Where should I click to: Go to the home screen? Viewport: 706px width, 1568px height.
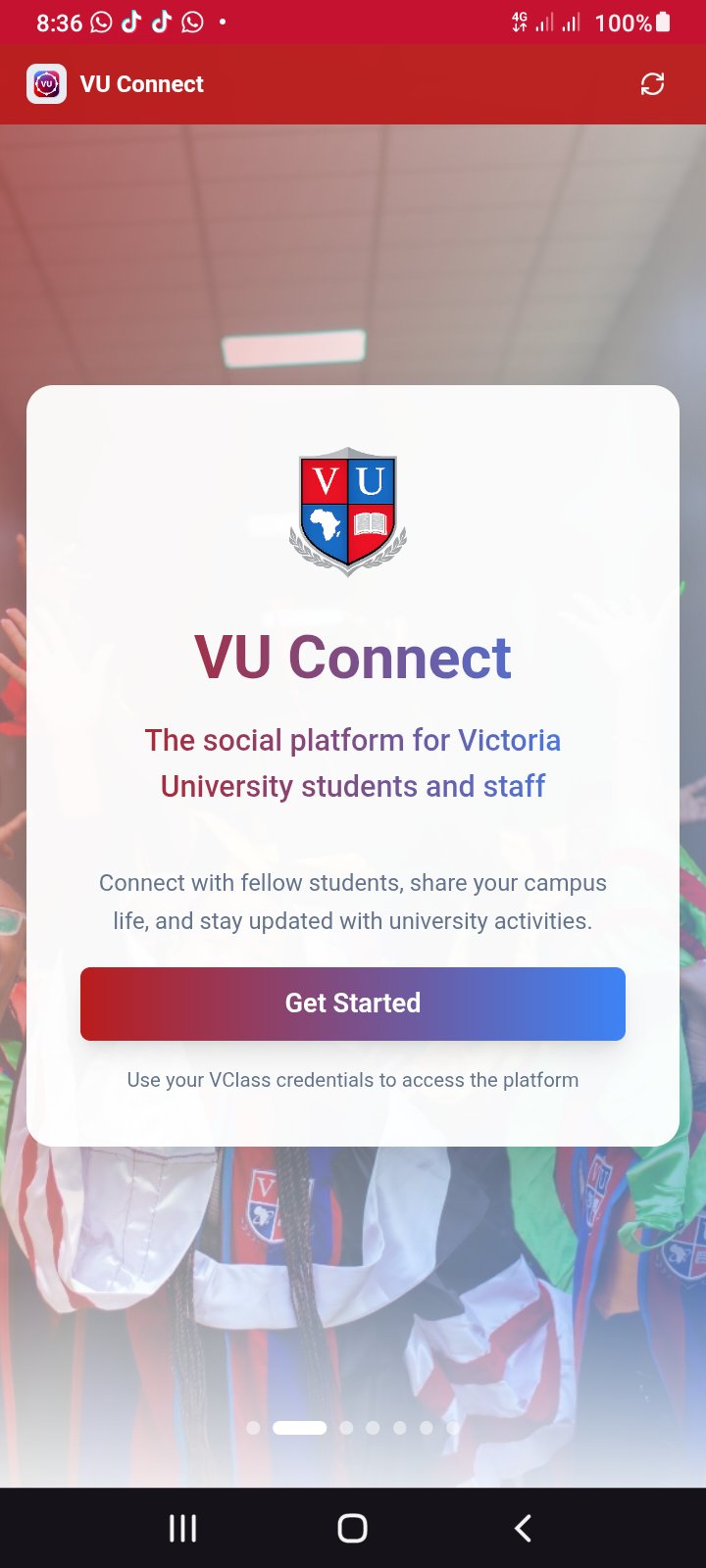coord(353,1528)
